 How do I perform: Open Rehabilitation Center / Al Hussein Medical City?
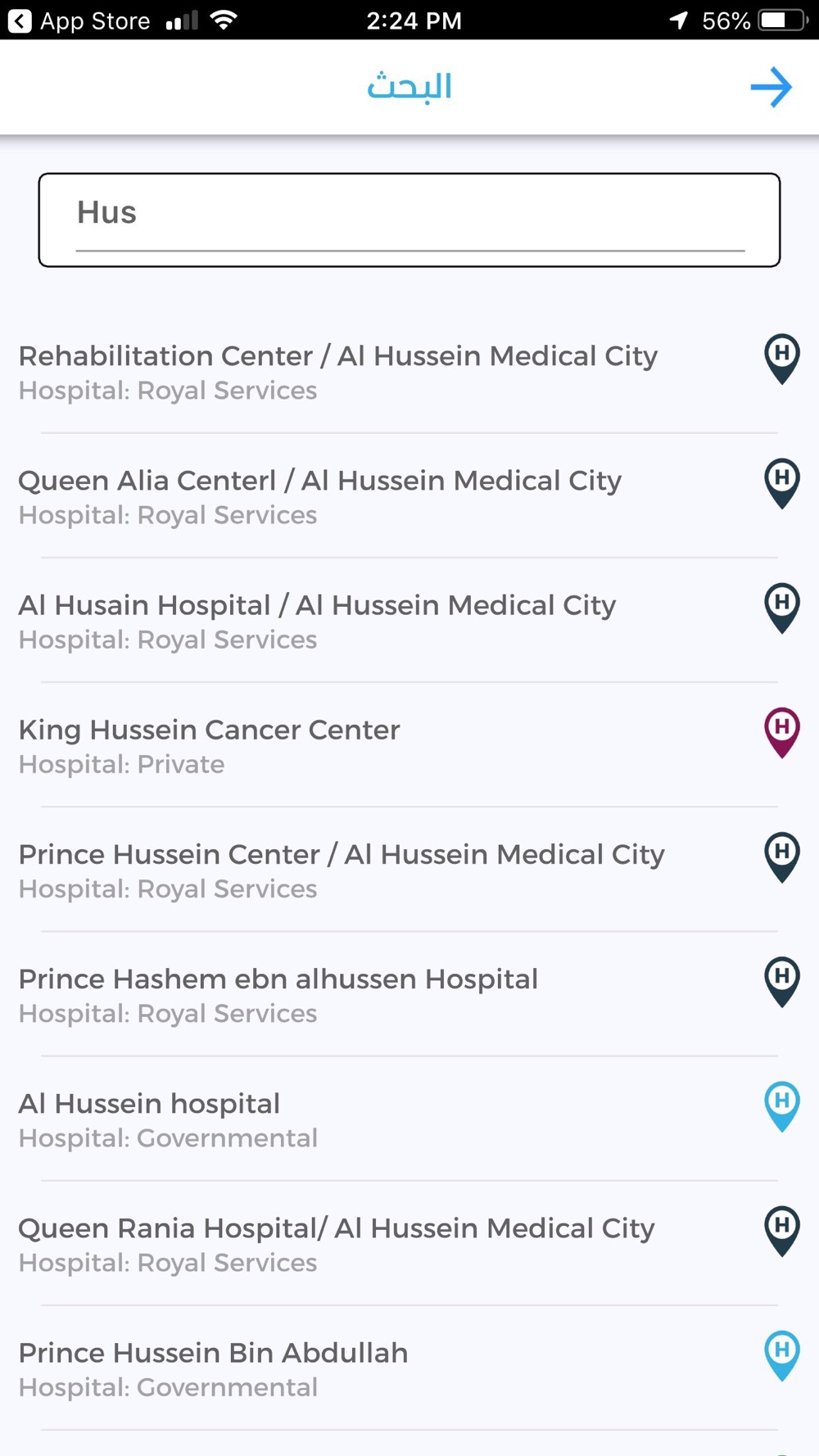[x=409, y=372]
